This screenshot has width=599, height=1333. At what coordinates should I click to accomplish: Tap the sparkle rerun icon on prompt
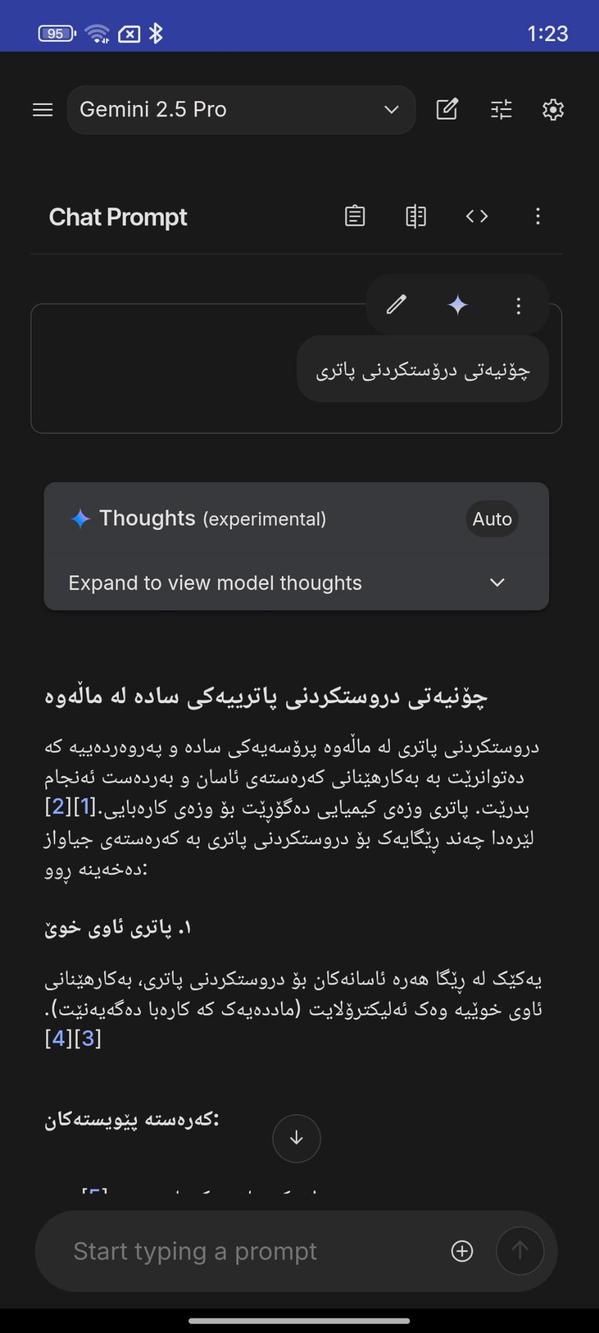tap(458, 305)
